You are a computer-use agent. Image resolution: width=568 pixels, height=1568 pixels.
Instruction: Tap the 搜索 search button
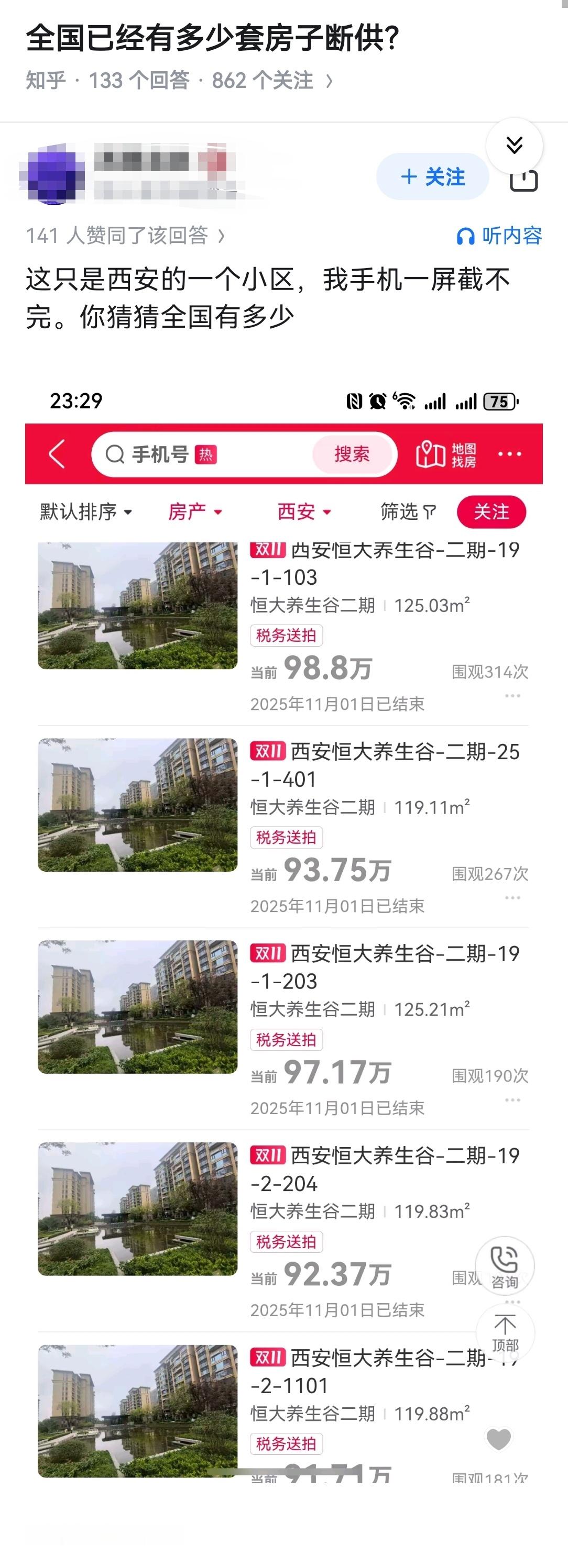[352, 455]
